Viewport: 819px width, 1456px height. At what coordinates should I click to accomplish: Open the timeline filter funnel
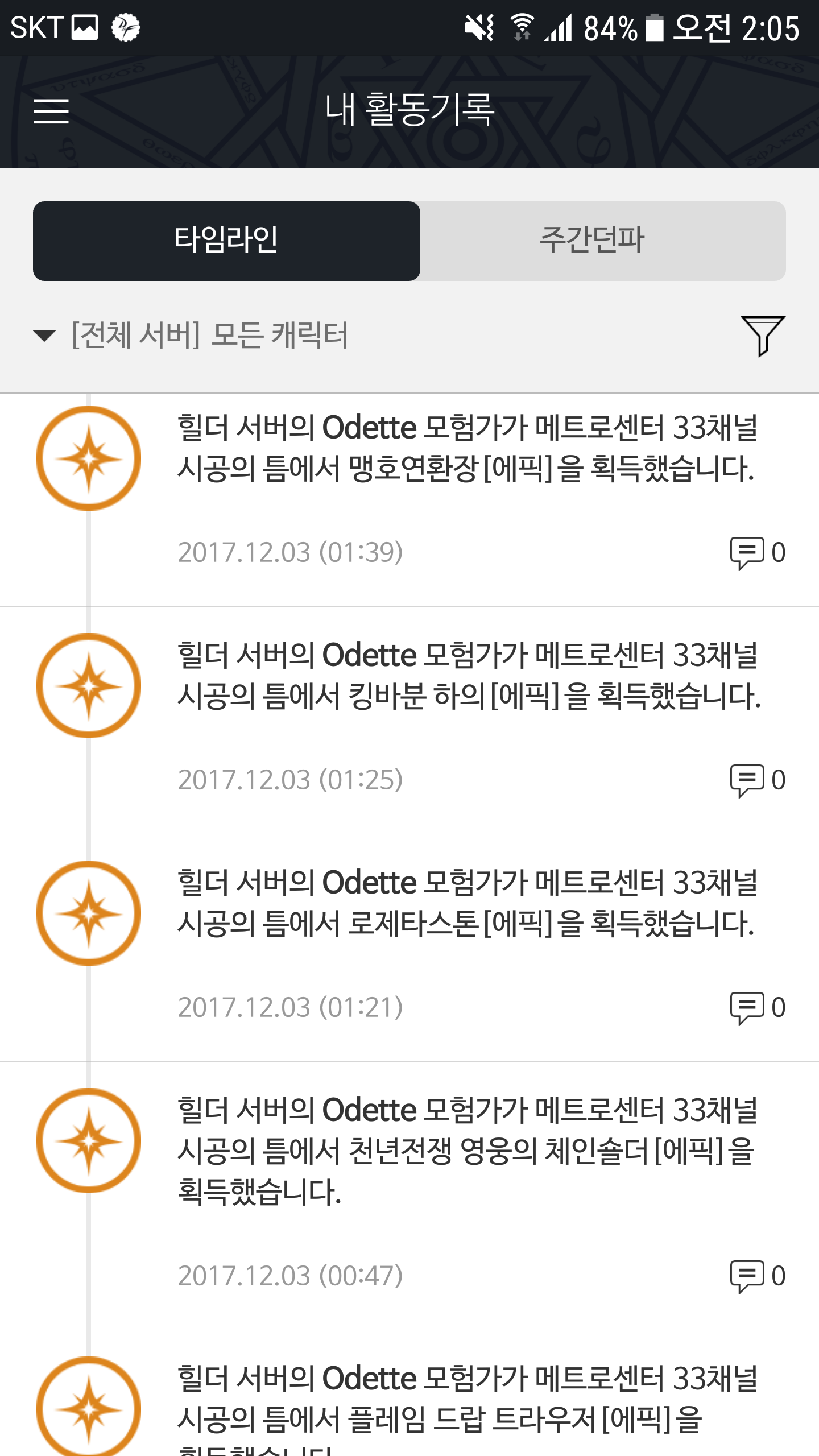pyautogui.click(x=762, y=336)
